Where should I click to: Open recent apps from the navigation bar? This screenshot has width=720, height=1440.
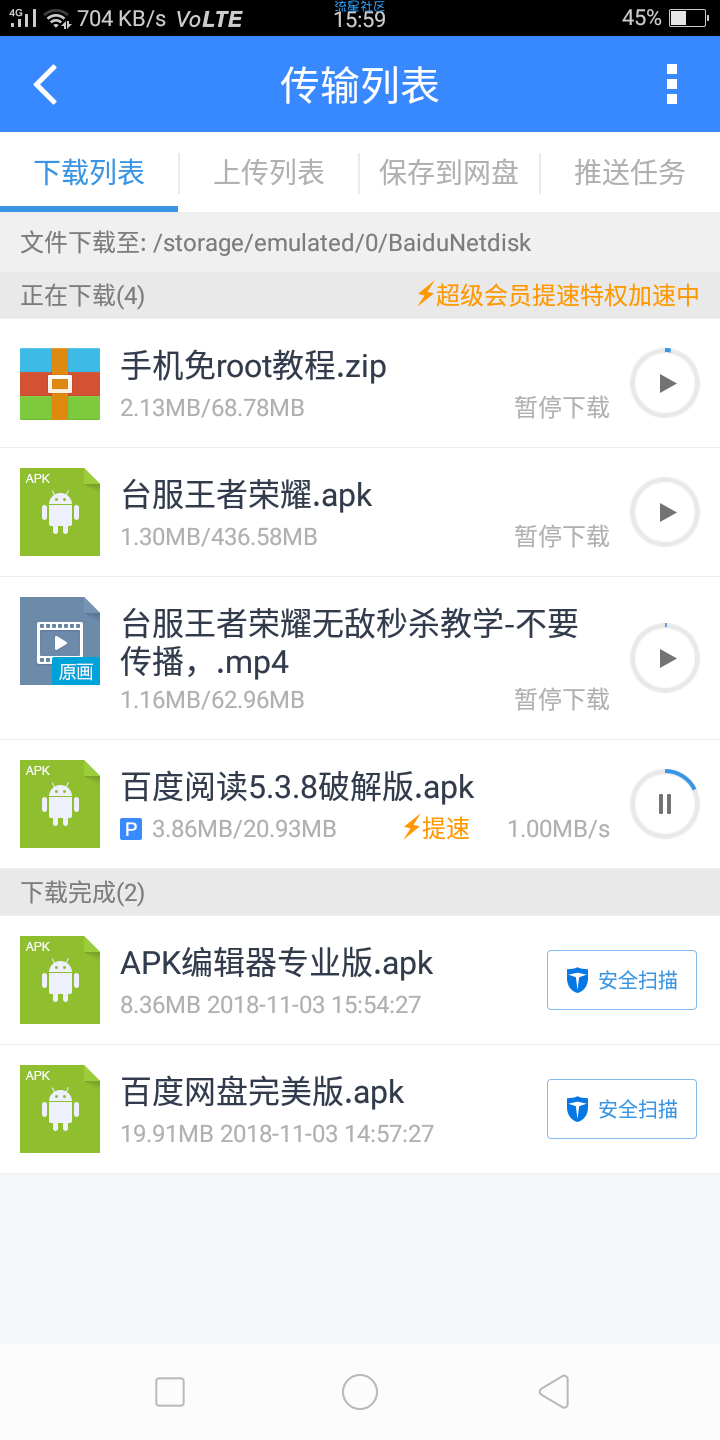click(x=170, y=1391)
